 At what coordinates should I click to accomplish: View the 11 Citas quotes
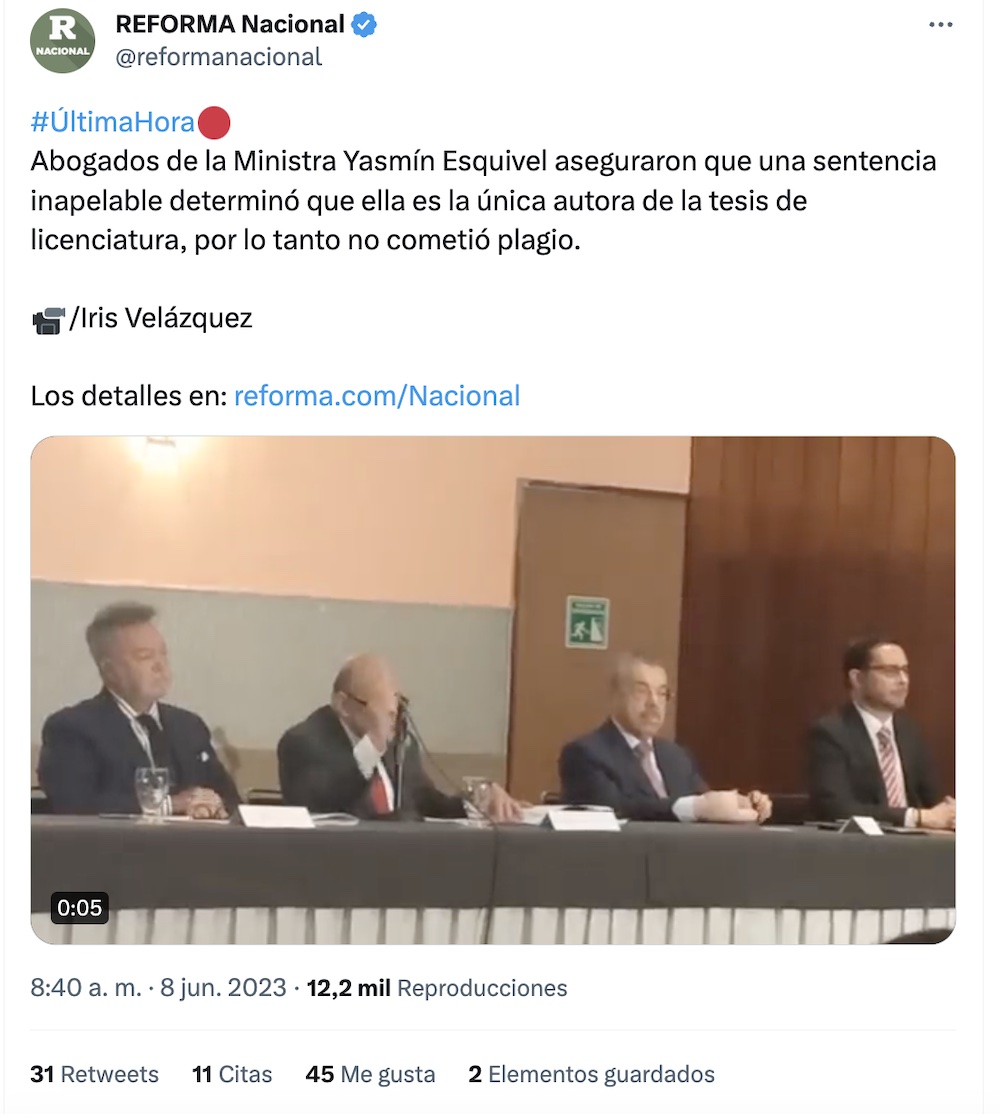tap(232, 1074)
